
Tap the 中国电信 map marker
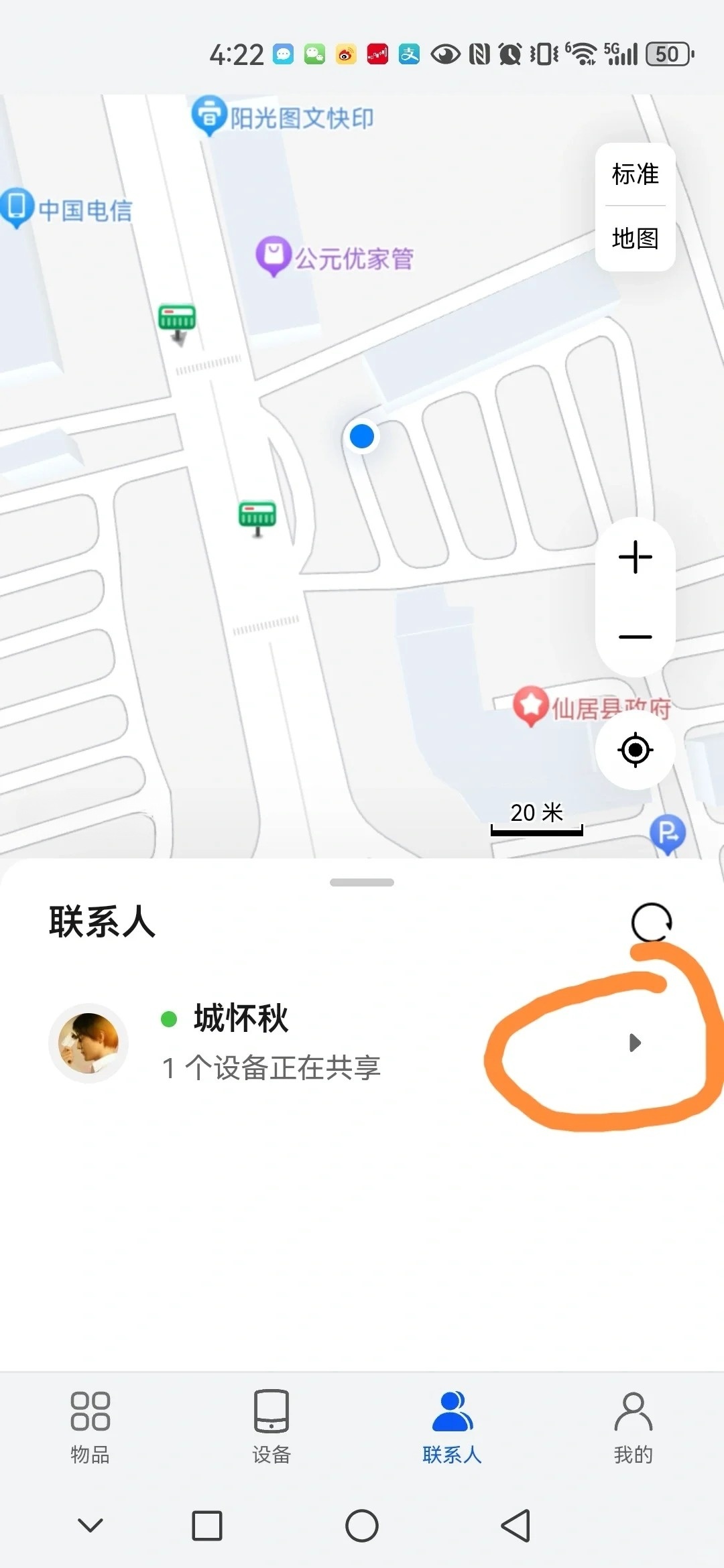[17, 207]
